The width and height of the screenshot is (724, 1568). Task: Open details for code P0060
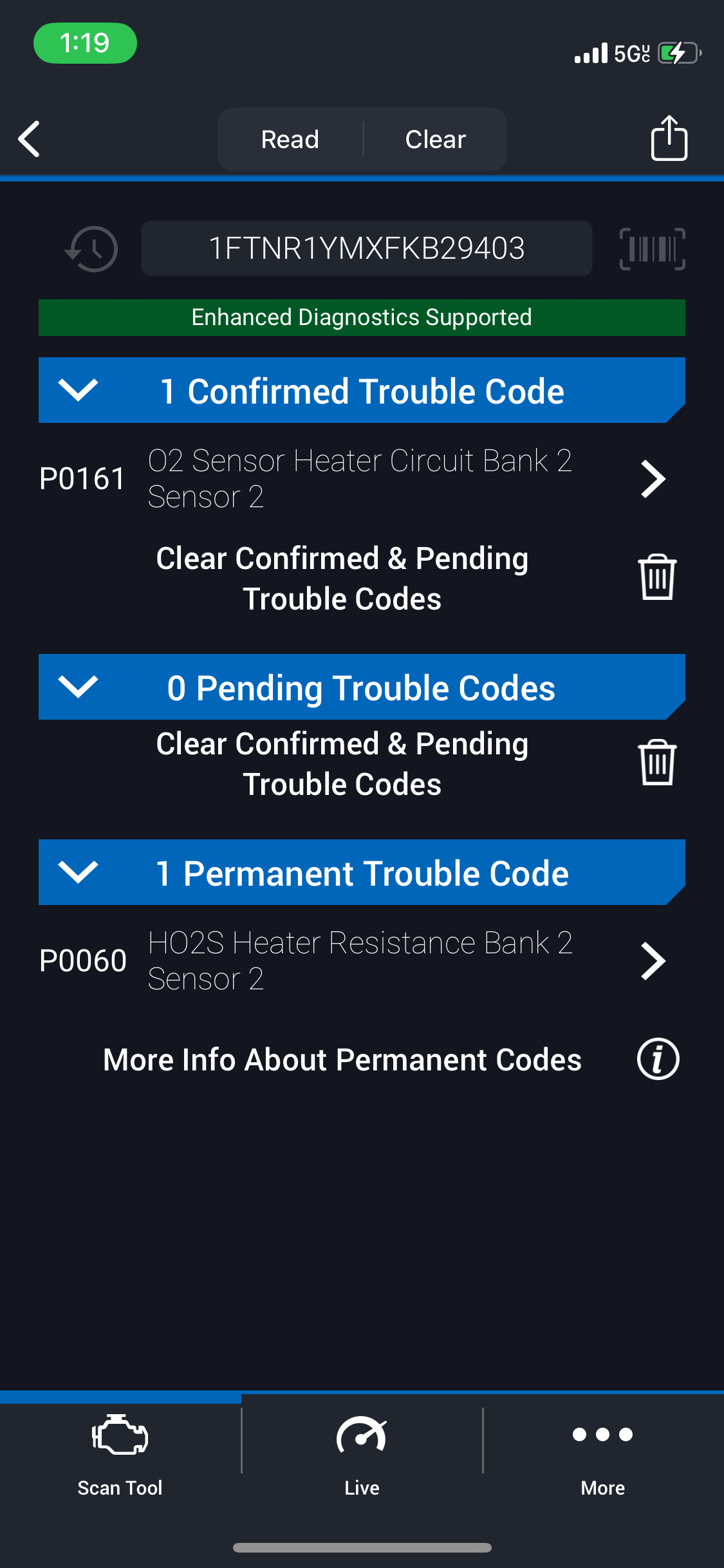tap(362, 961)
